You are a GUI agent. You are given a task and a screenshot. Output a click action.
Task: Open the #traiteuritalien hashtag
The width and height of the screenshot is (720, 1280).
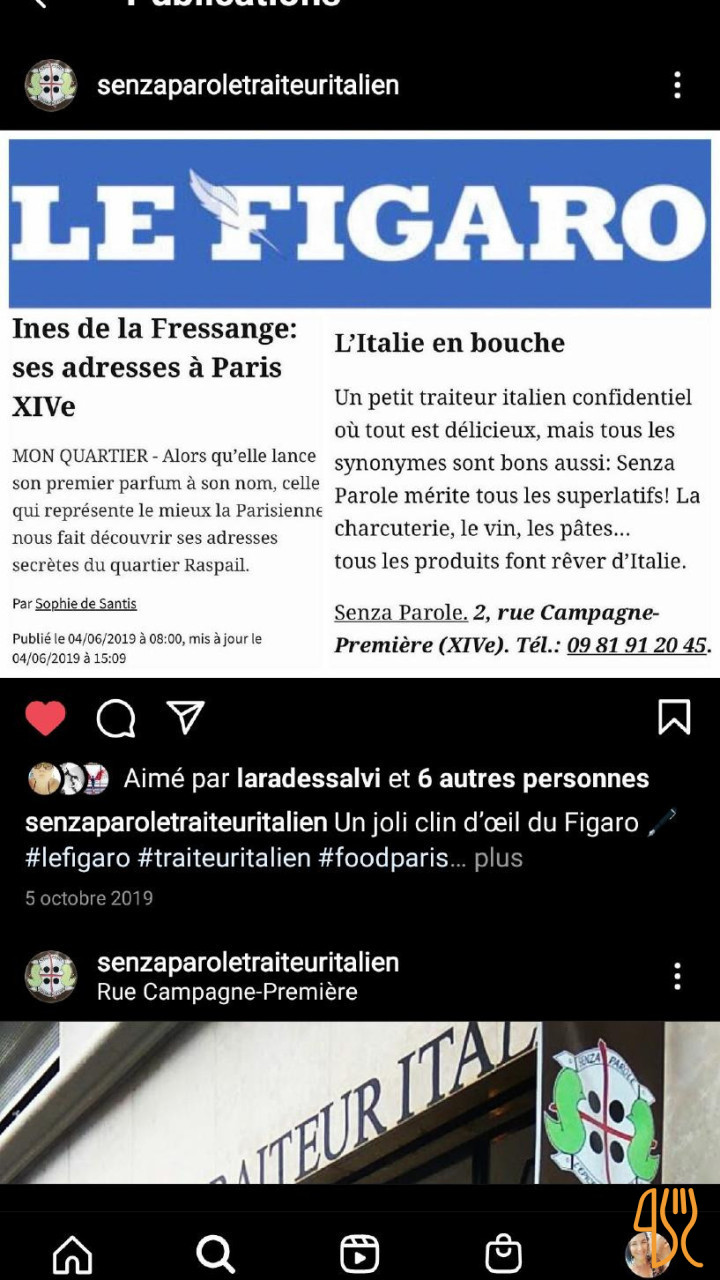[224, 858]
